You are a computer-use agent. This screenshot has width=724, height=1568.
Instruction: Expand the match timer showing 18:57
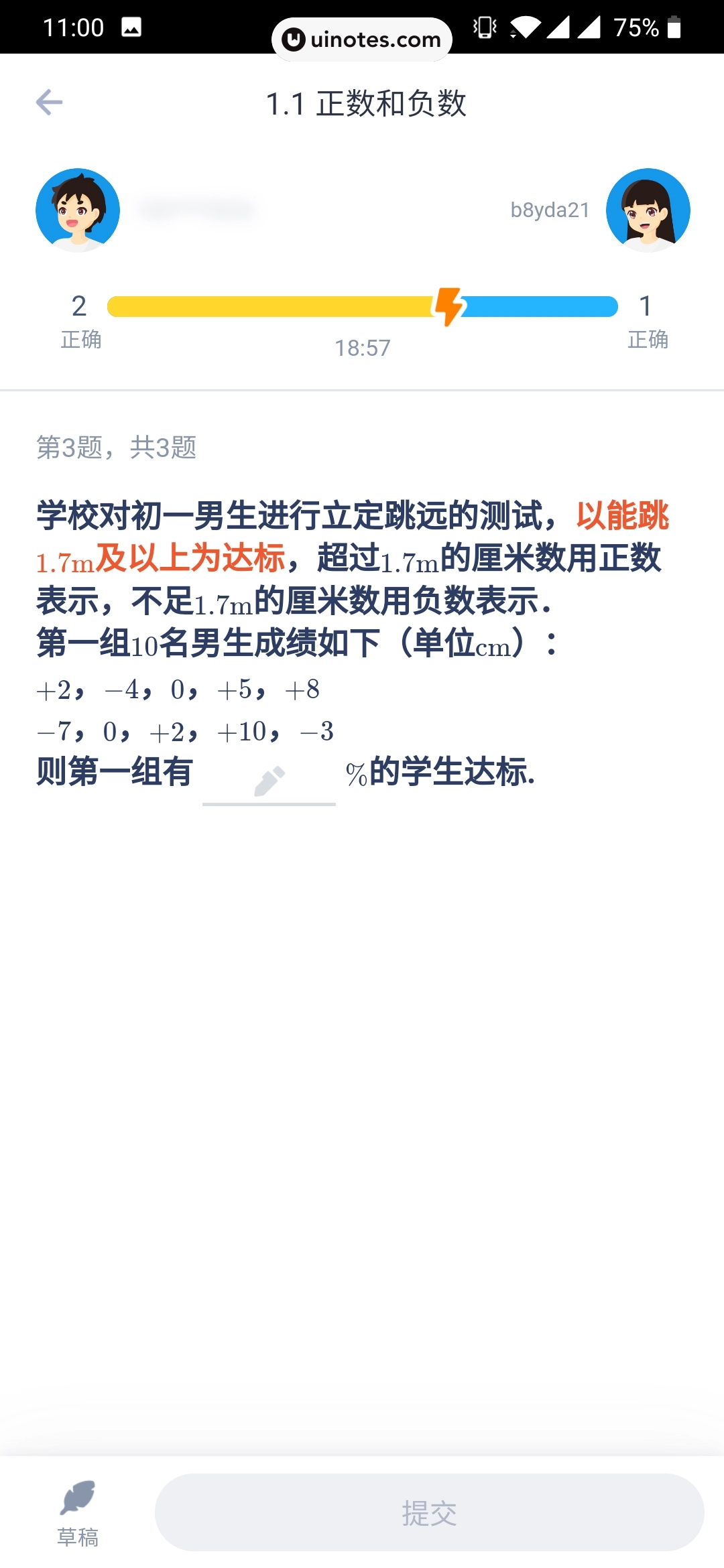362,348
